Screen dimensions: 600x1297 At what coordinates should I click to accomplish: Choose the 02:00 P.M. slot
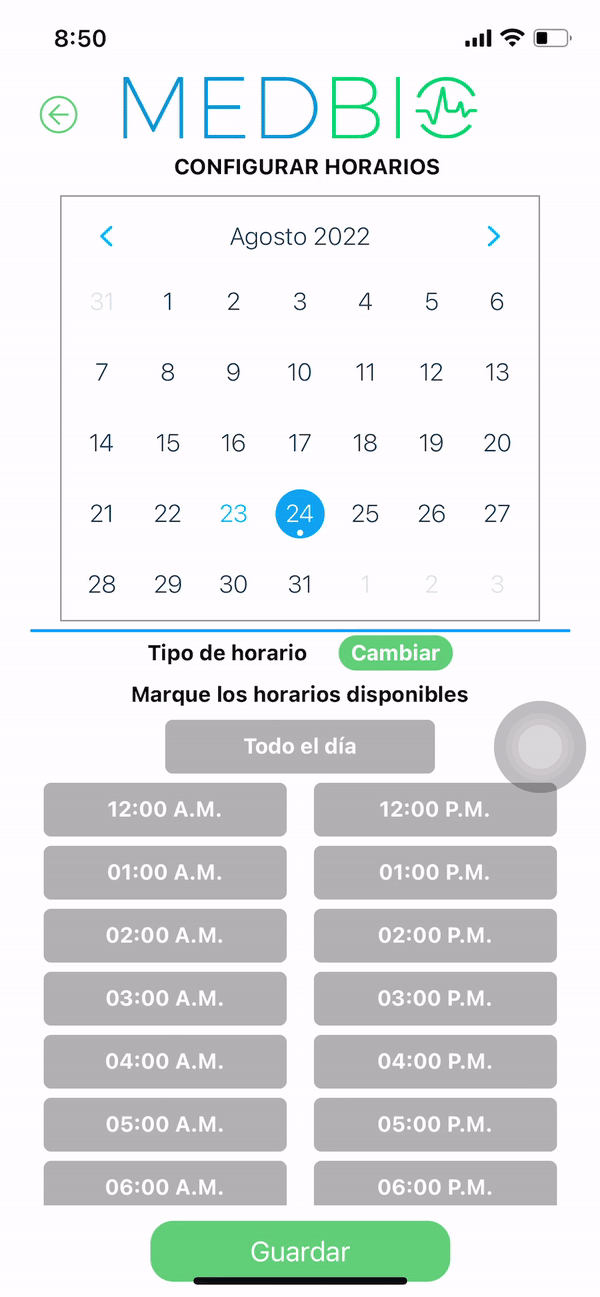tap(435, 936)
